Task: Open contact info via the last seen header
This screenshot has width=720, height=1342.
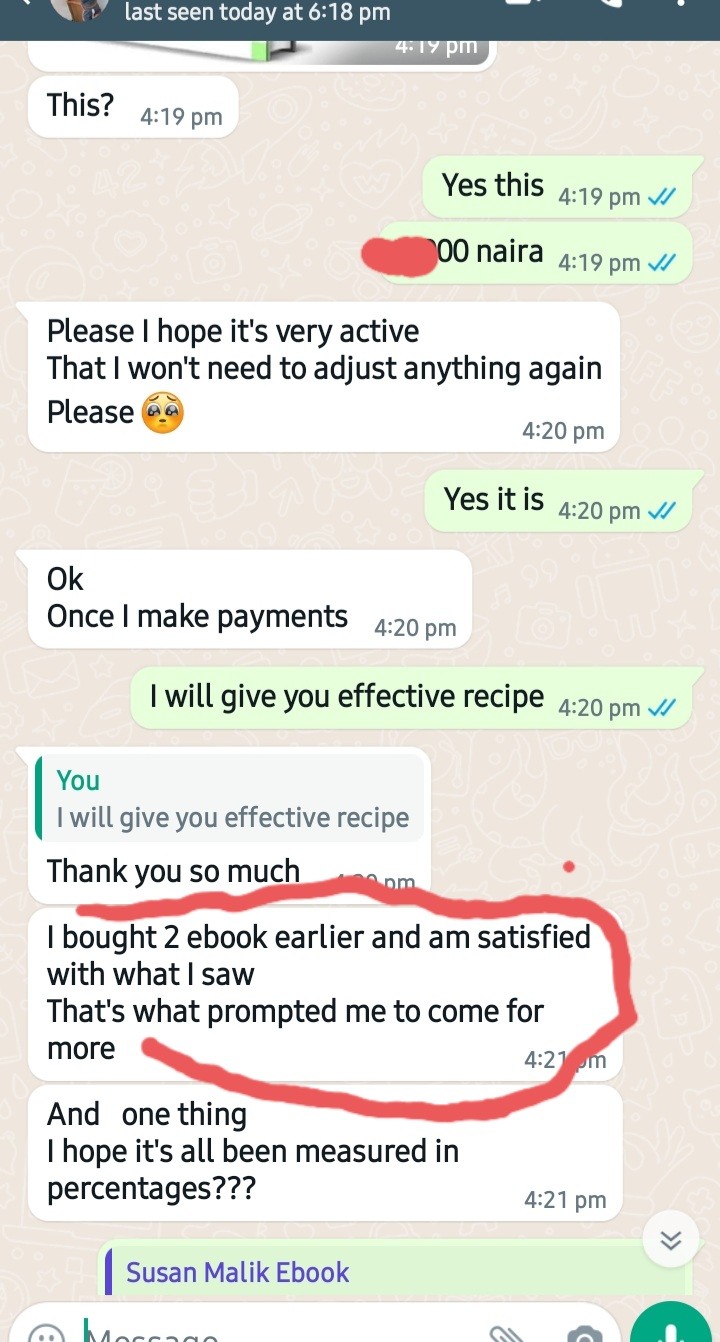Action: pyautogui.click(x=257, y=13)
